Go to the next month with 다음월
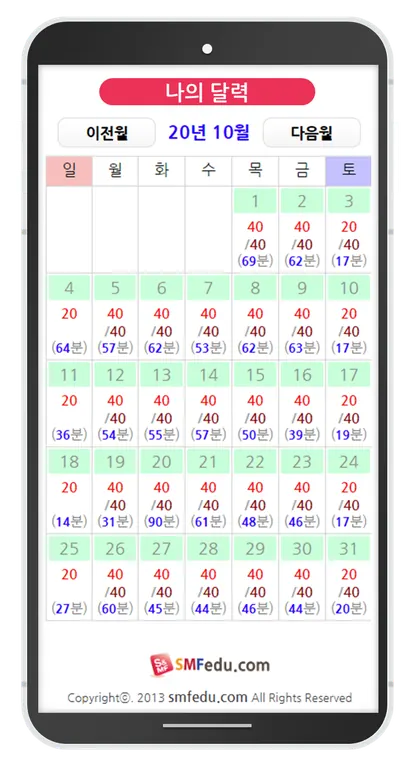The height and width of the screenshot is (766, 420). point(312,132)
